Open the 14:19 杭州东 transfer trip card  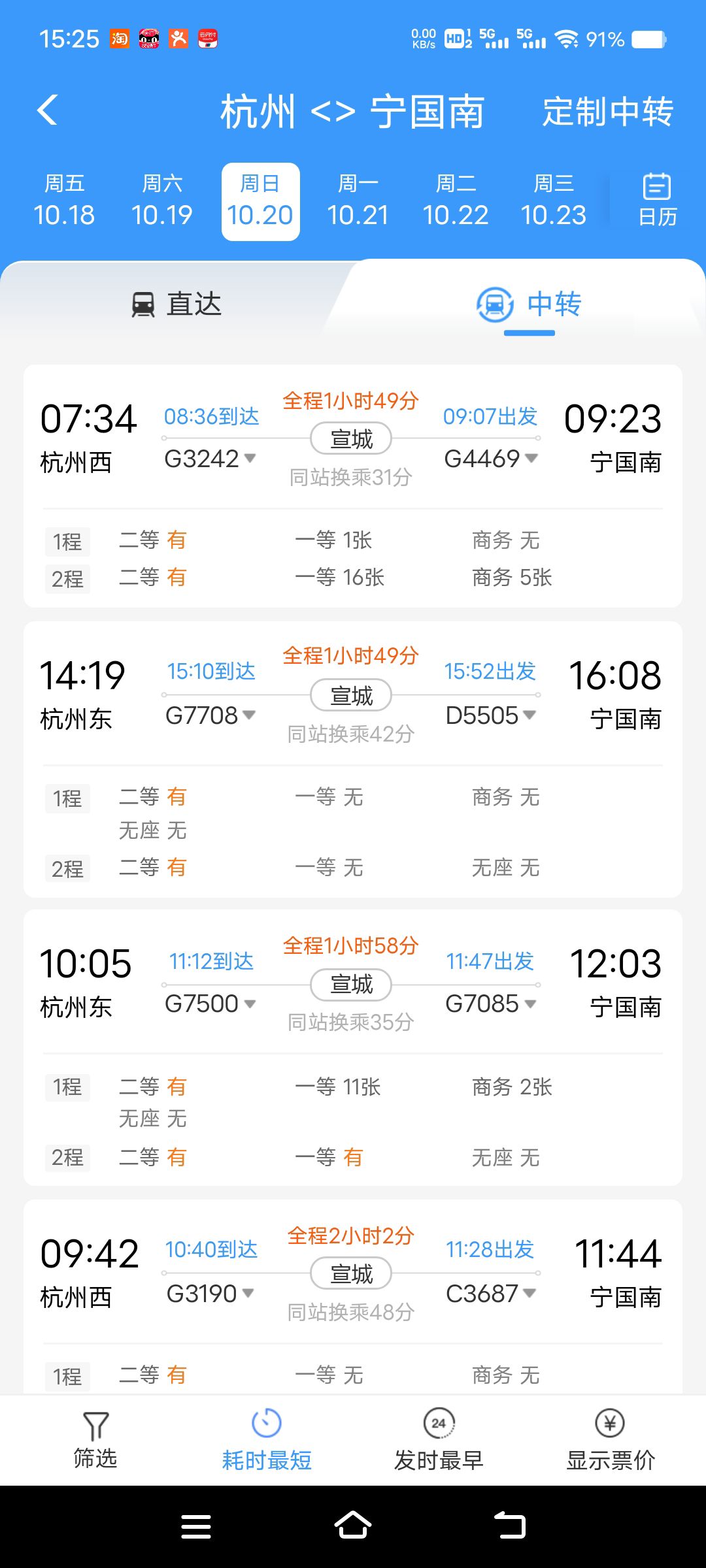click(353, 759)
